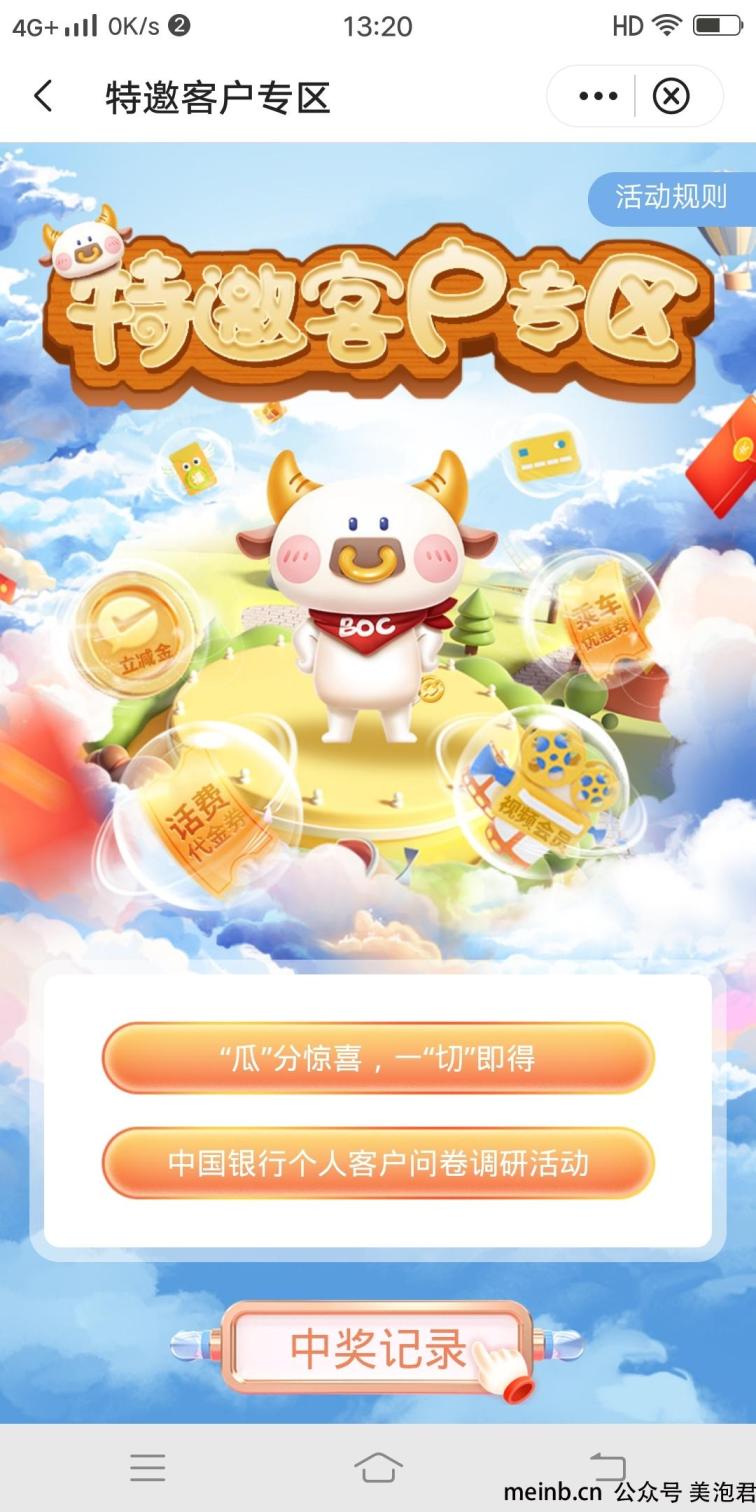The width and height of the screenshot is (756, 1512).
Task: Open the three-dot more options menu
Action: click(x=598, y=97)
